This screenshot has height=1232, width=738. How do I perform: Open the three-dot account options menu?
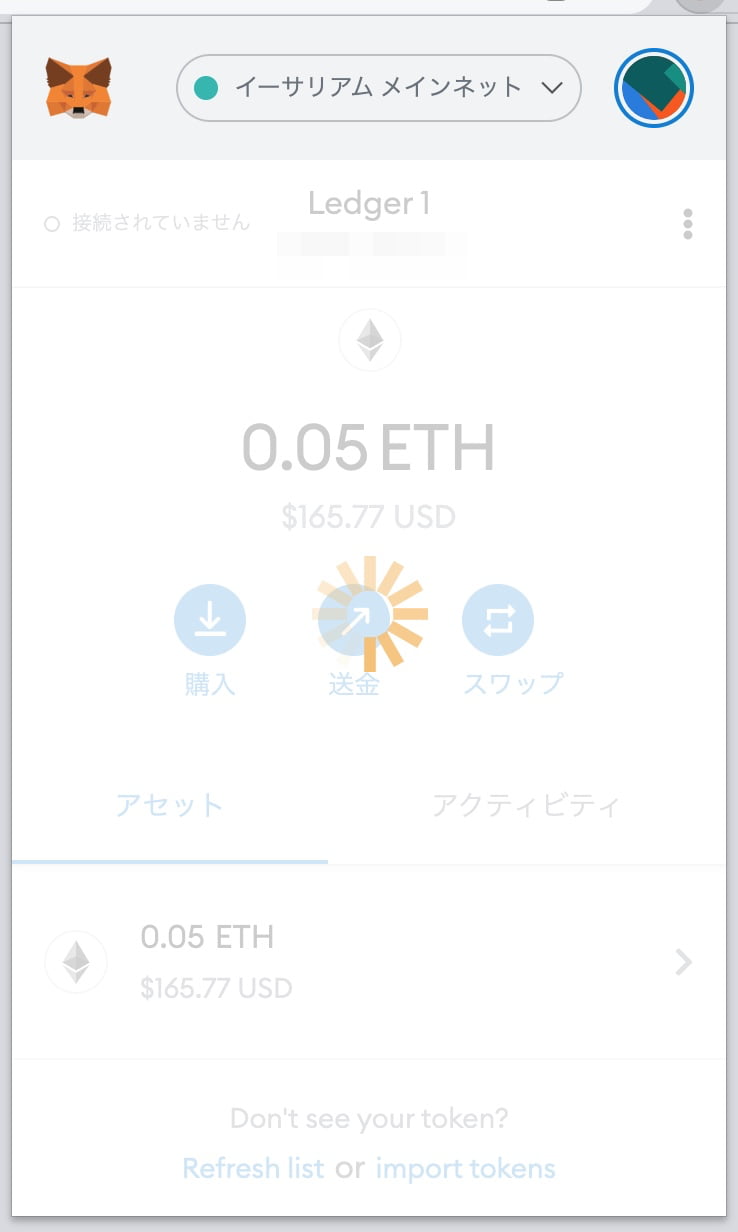click(x=687, y=224)
